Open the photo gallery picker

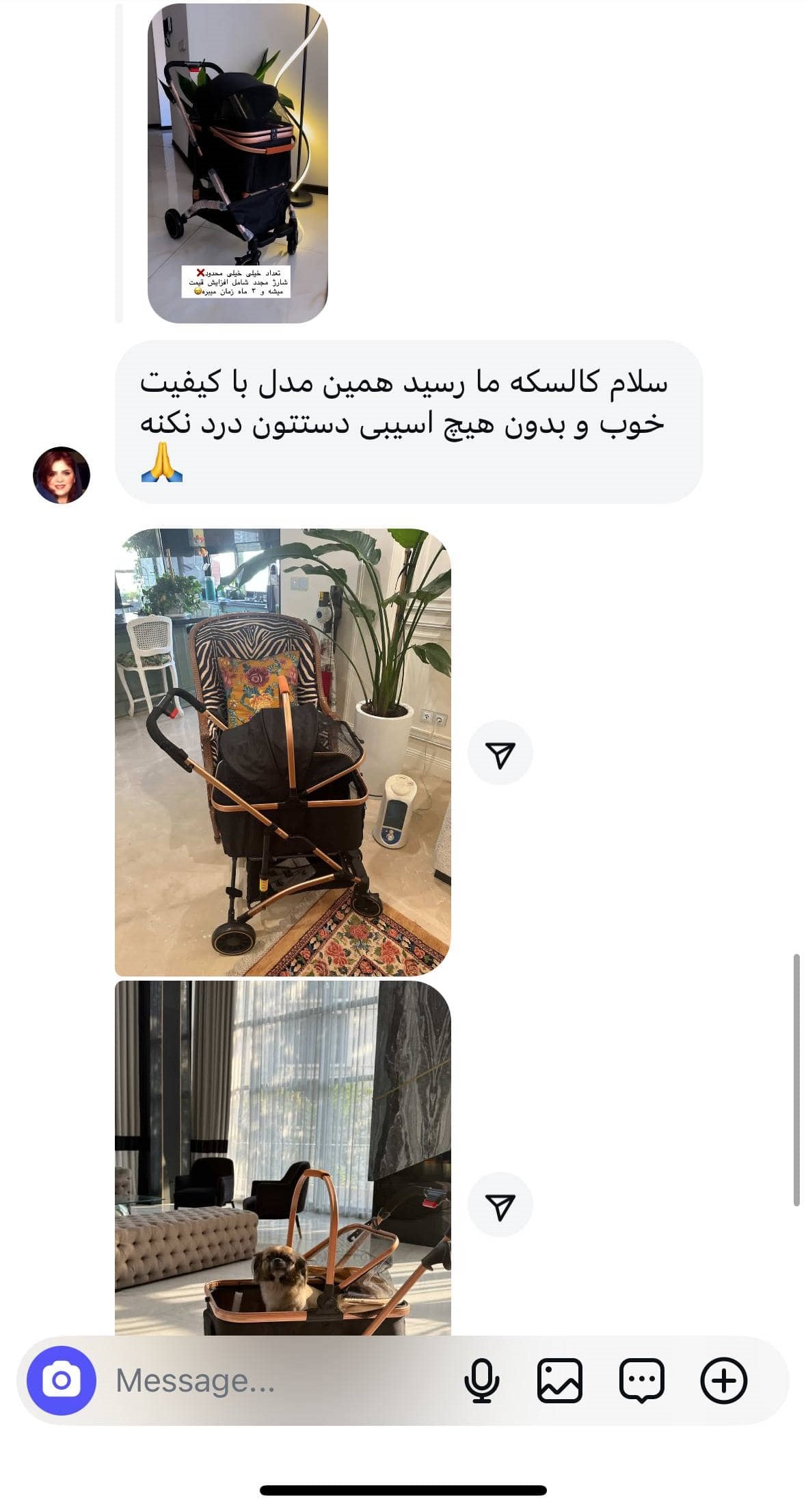[560, 1380]
